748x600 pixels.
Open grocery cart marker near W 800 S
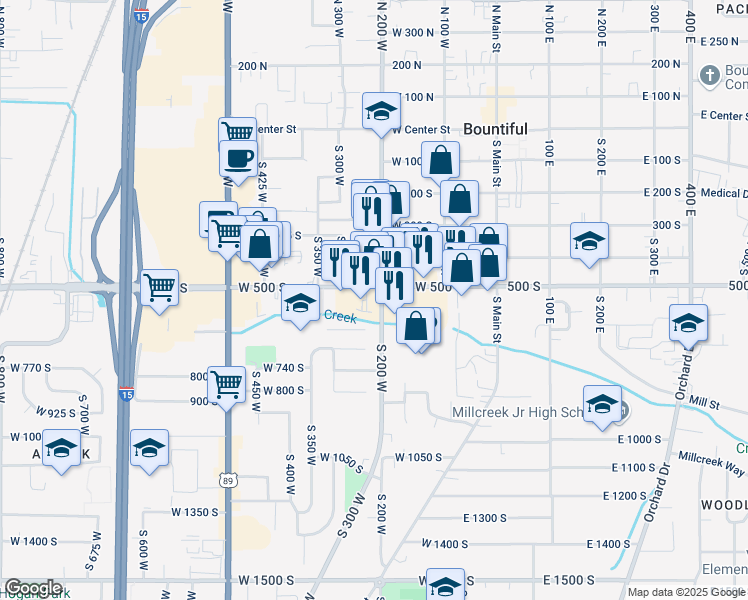[x=227, y=385]
